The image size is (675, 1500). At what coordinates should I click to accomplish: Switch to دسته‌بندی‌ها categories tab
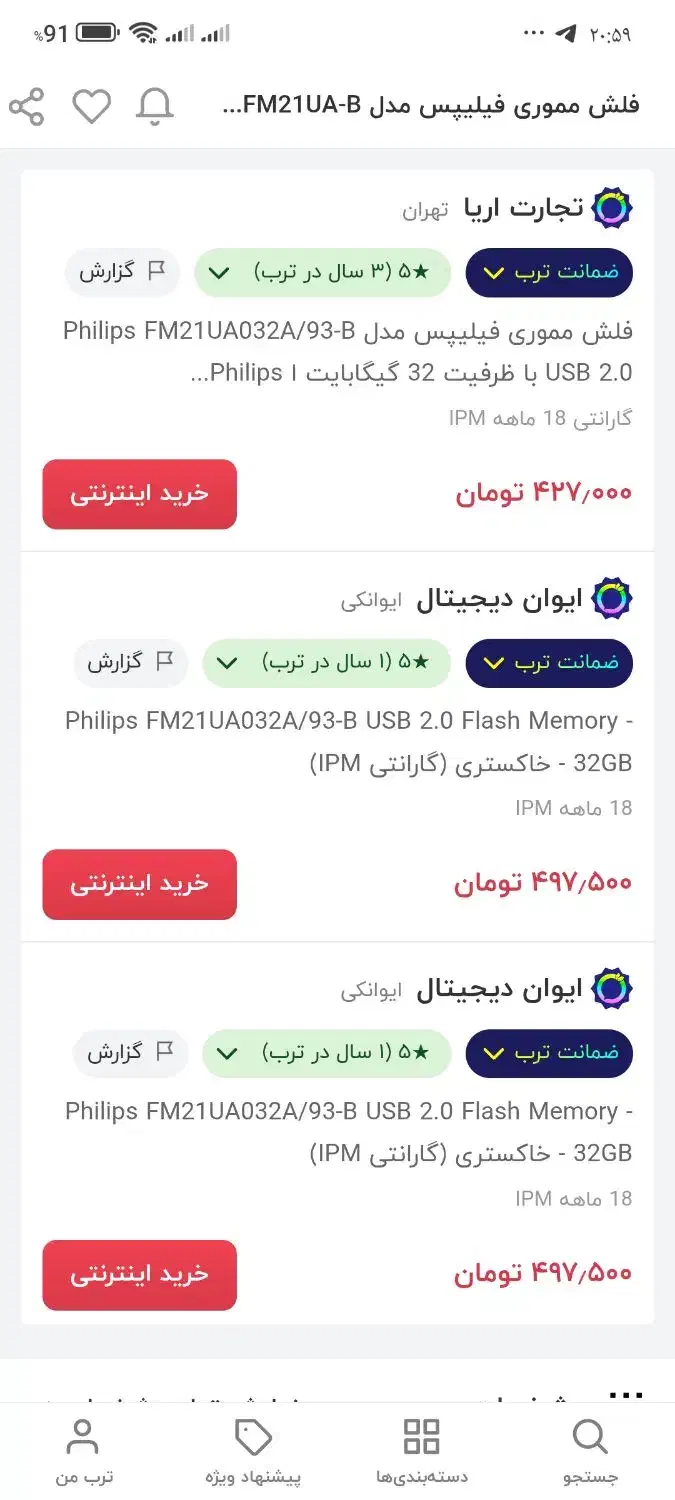click(x=421, y=1450)
